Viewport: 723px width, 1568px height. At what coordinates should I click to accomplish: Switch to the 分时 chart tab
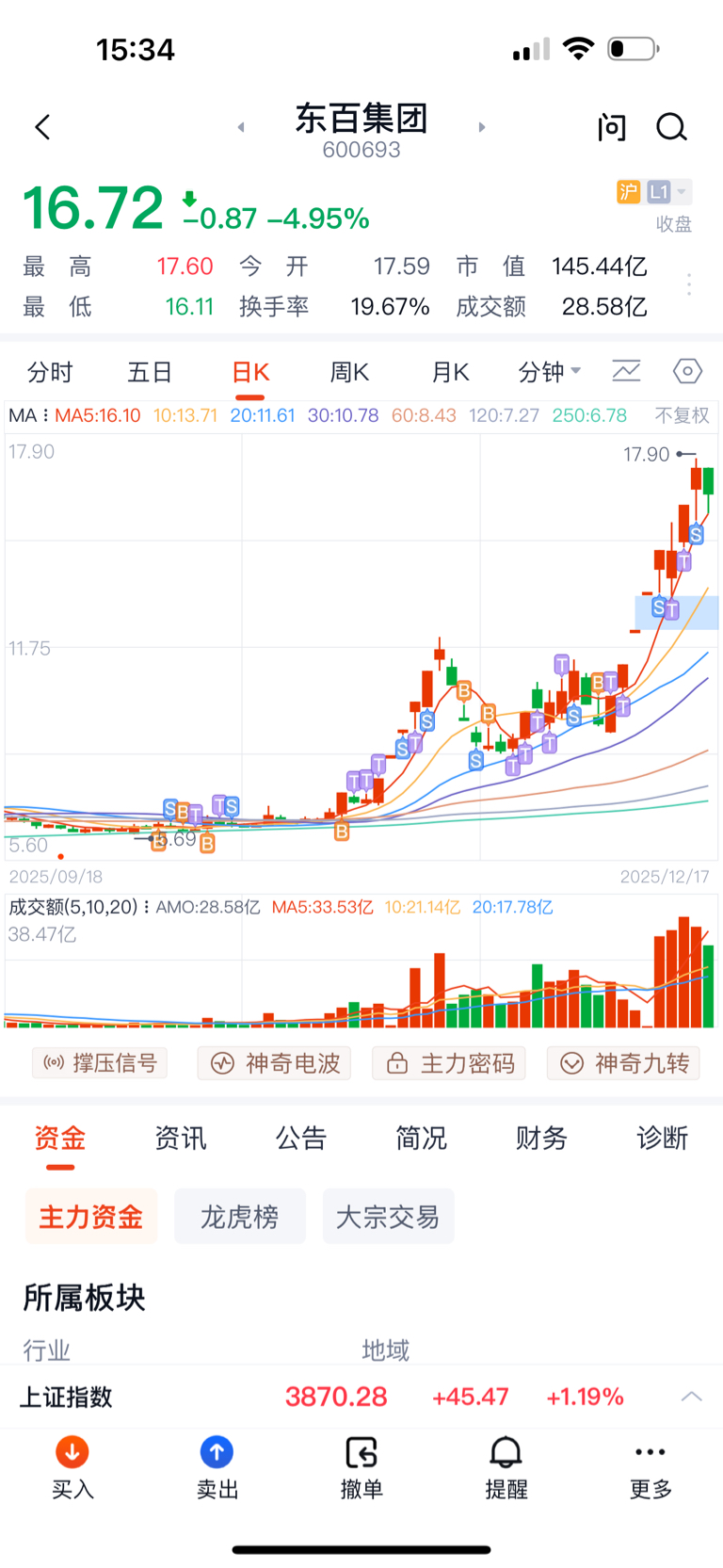coord(50,373)
